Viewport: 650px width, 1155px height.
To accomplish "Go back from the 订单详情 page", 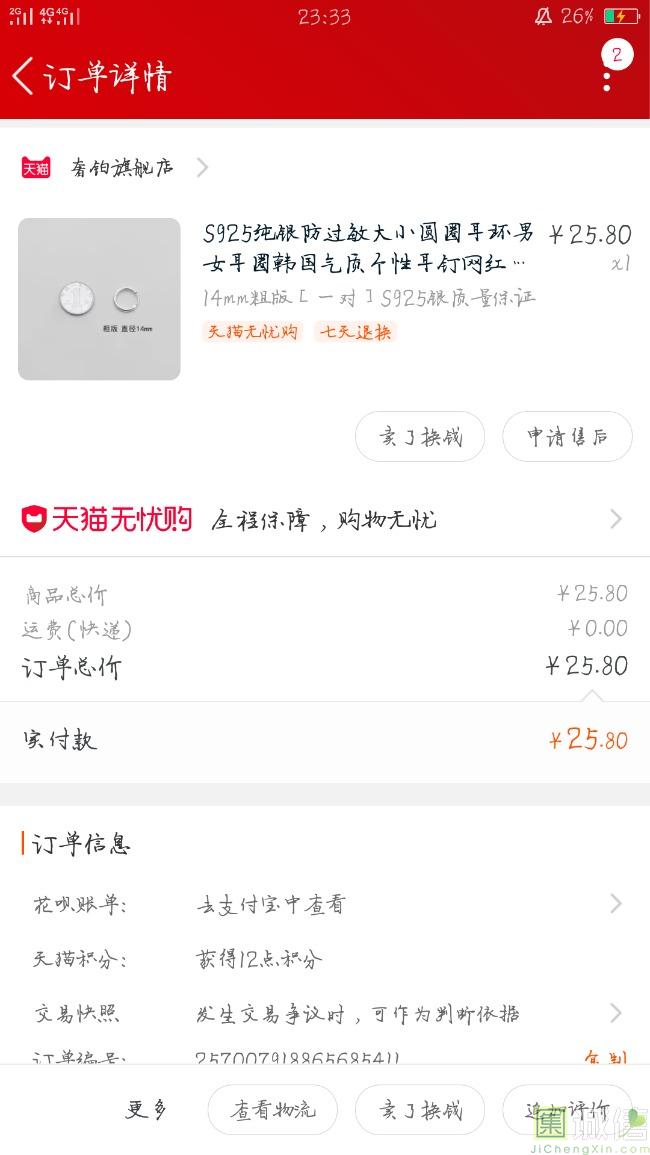I will [24, 76].
